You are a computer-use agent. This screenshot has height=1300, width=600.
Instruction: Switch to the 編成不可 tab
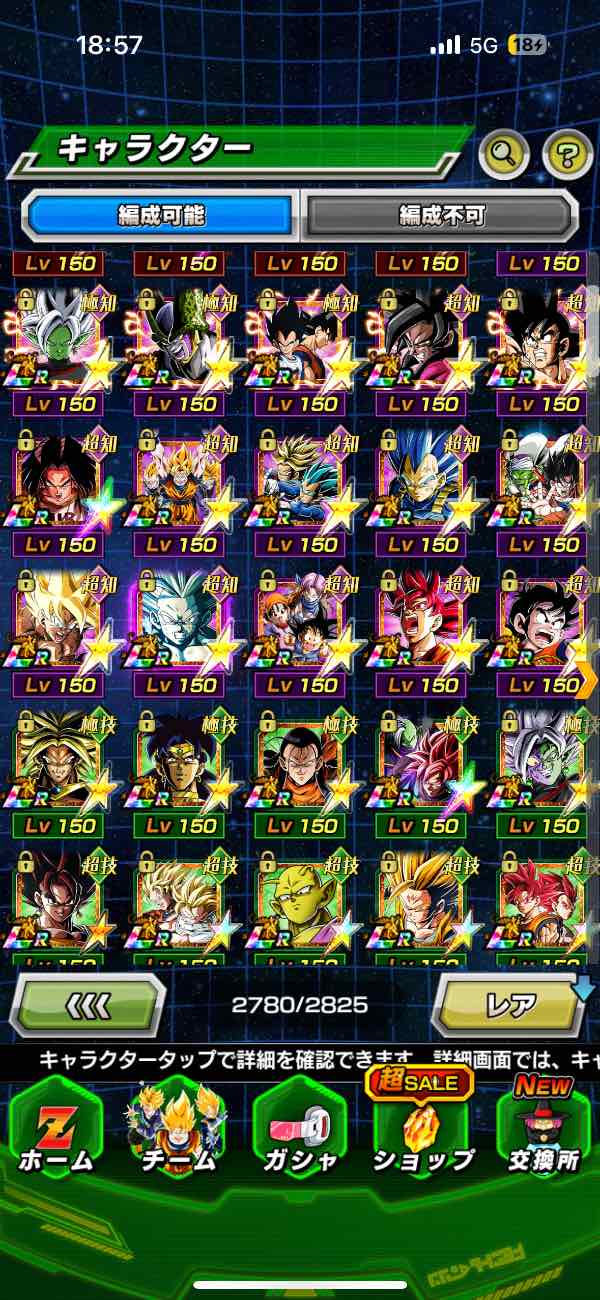pyautogui.click(x=441, y=215)
